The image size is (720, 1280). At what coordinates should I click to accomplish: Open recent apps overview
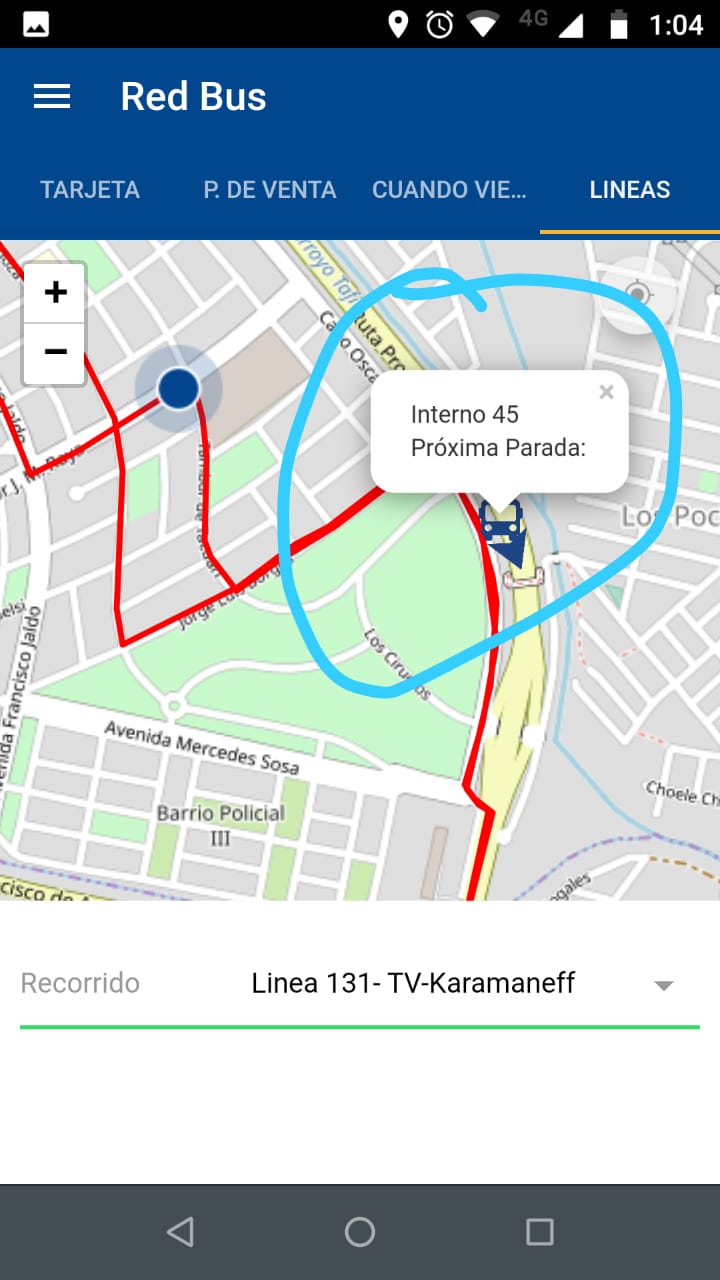(540, 1232)
